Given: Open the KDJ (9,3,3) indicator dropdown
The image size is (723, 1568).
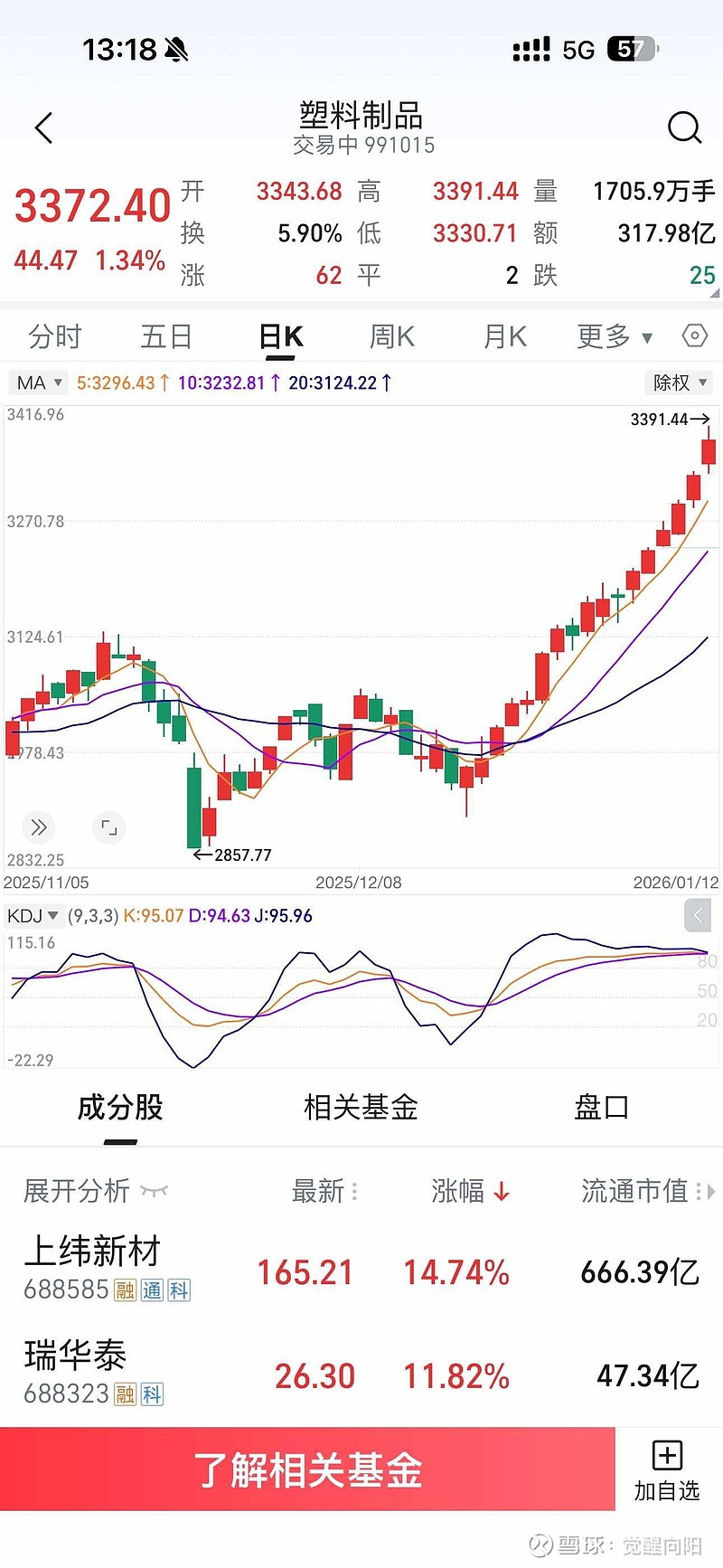Looking at the screenshot, I should (34, 915).
